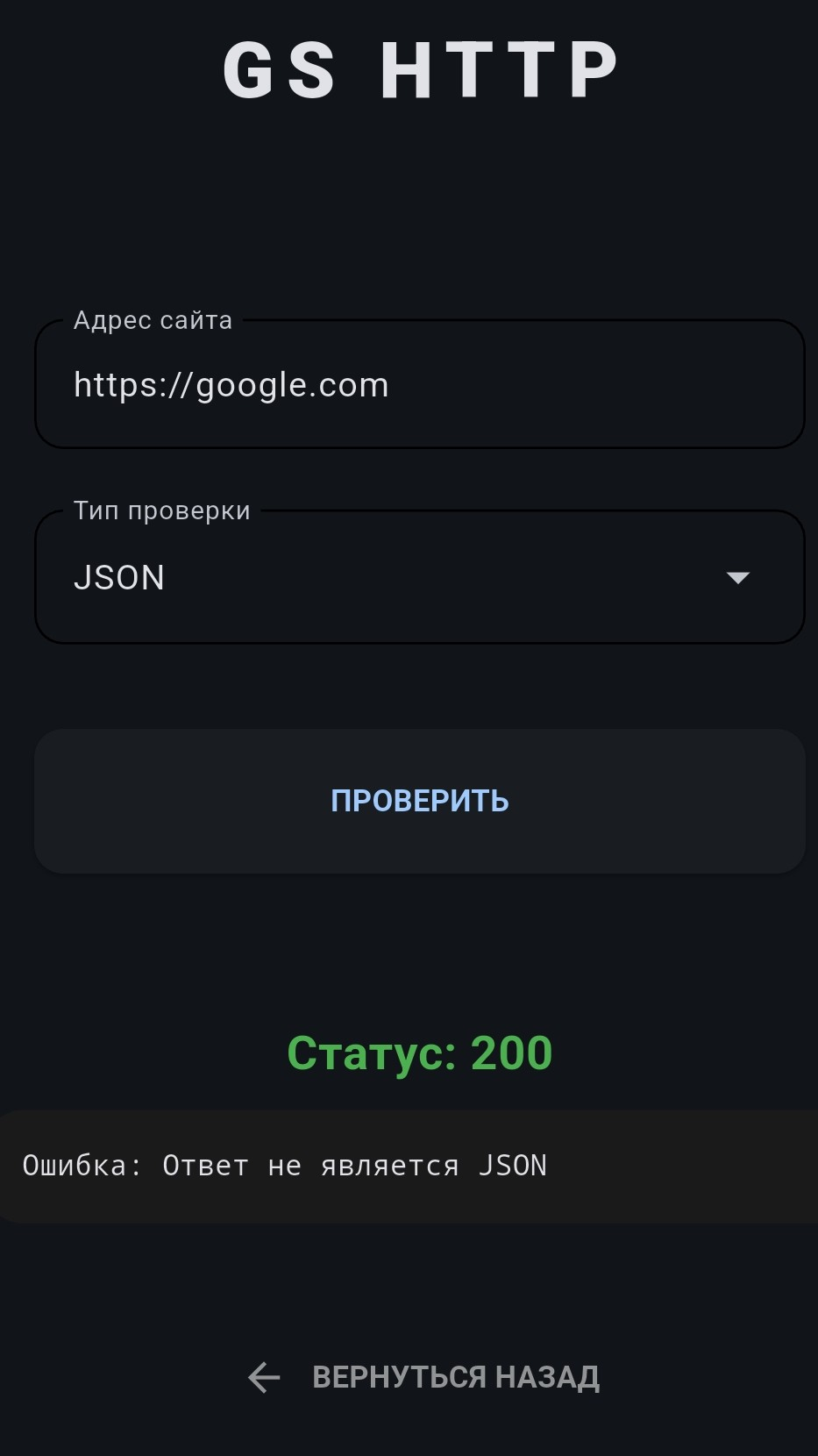Click the Тип проверки field label
Viewport: 818px width, 1456px height.
[x=161, y=510]
